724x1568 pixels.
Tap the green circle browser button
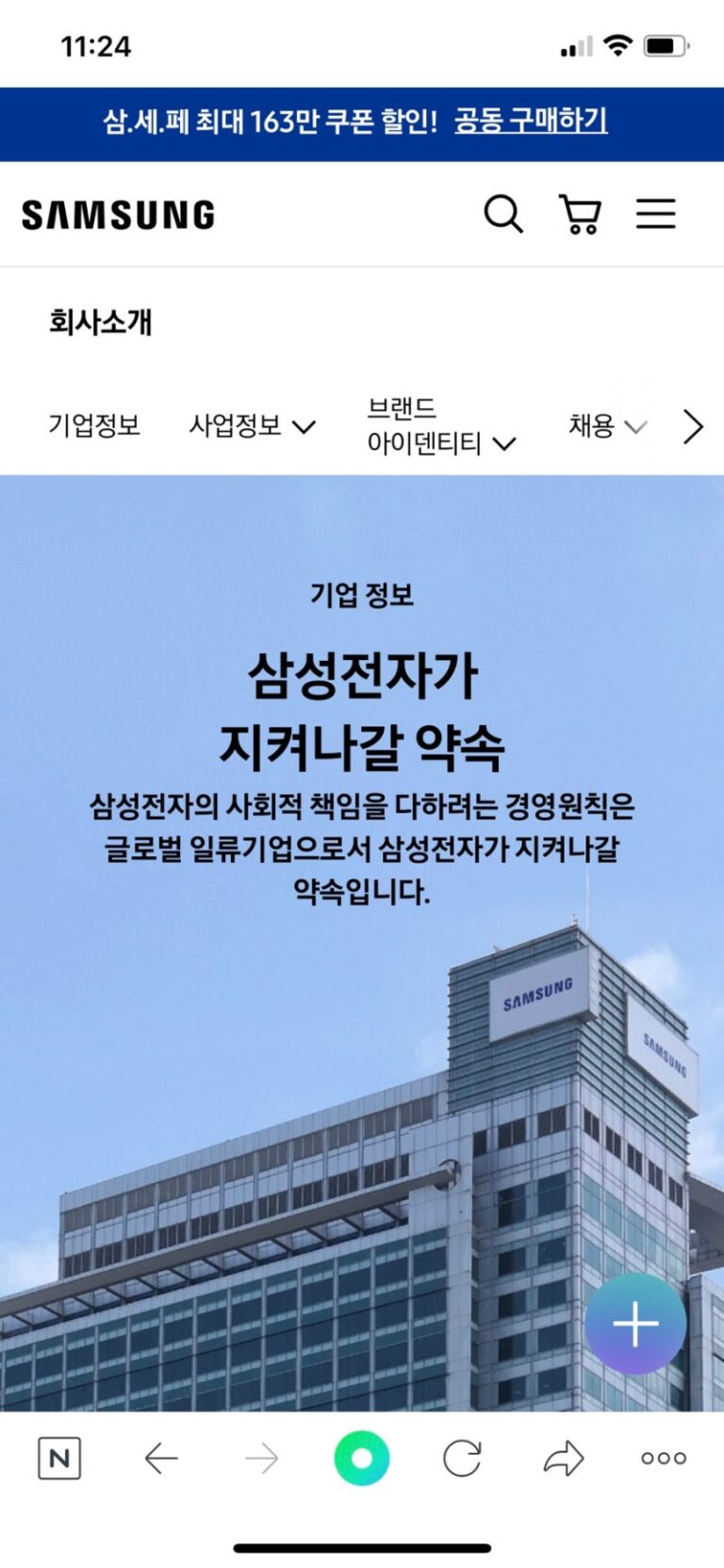click(x=361, y=1459)
